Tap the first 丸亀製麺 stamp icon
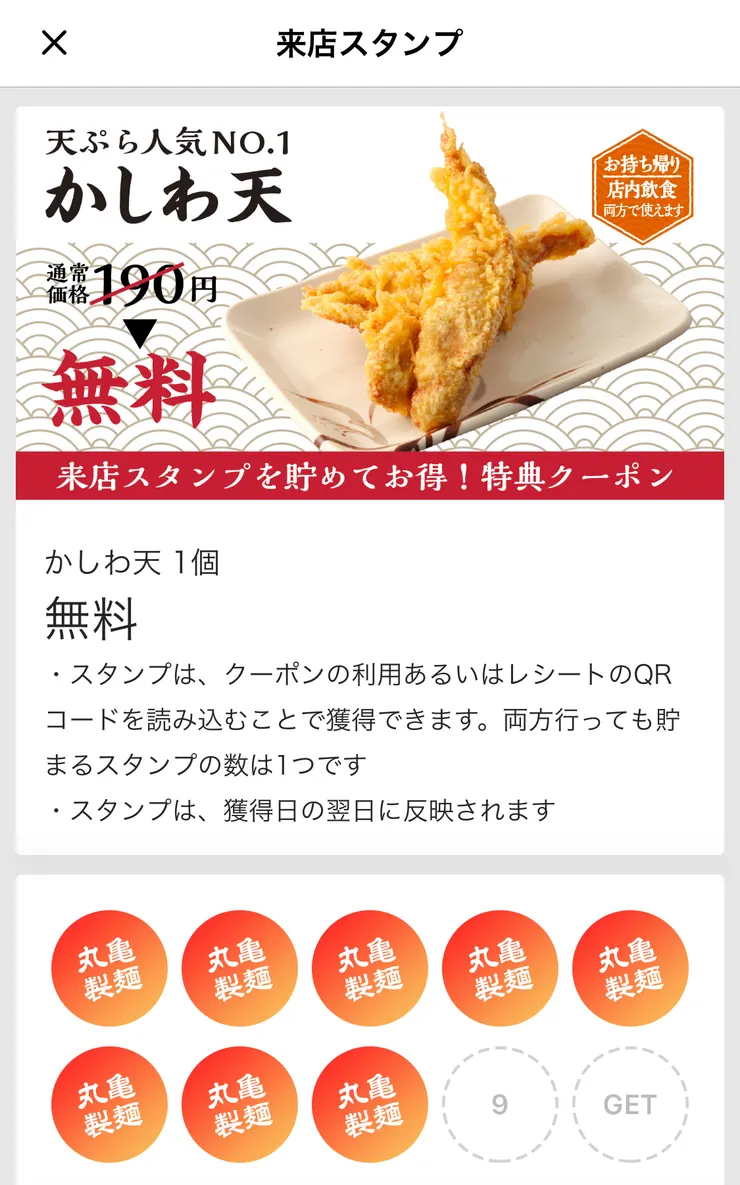 [109, 968]
